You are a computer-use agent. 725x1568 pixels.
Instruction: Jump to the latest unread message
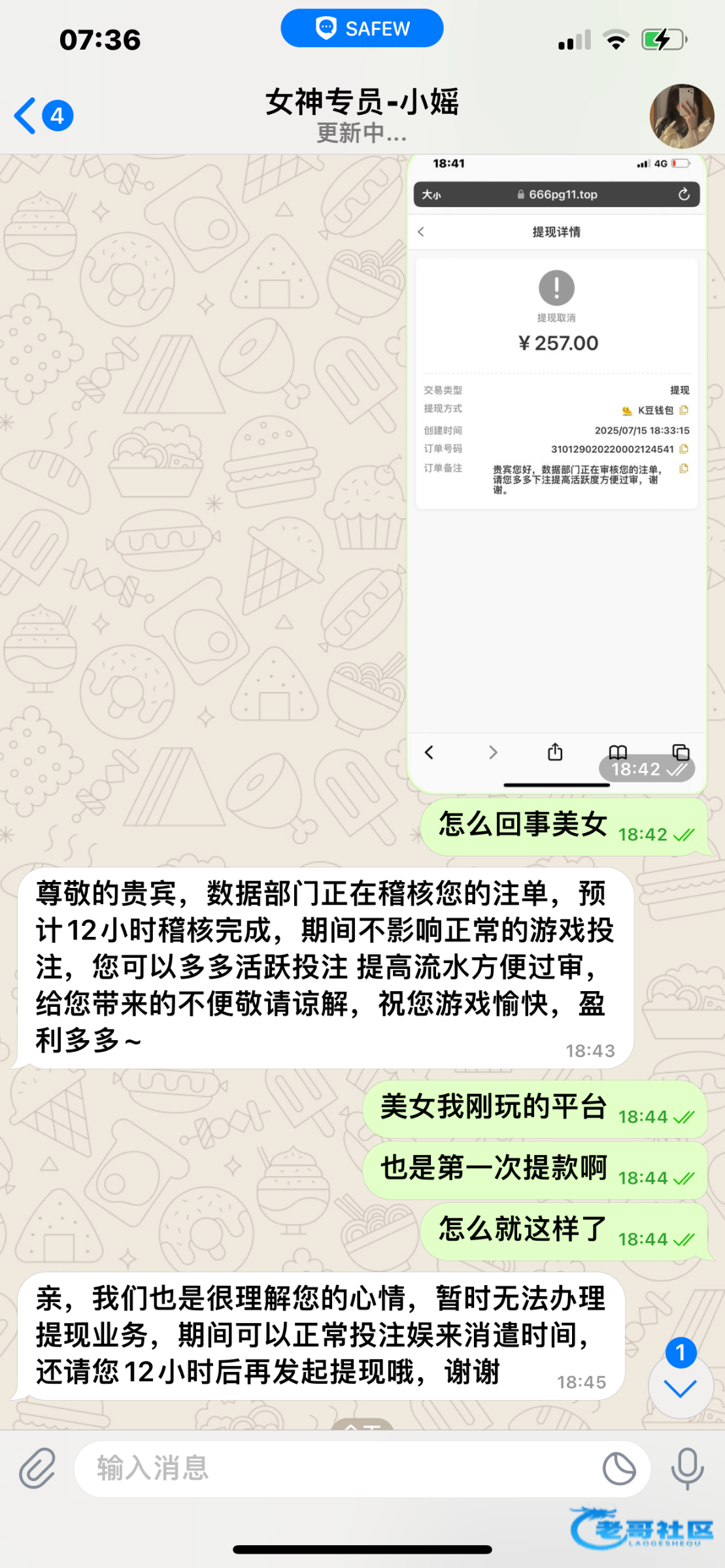coord(680,1386)
